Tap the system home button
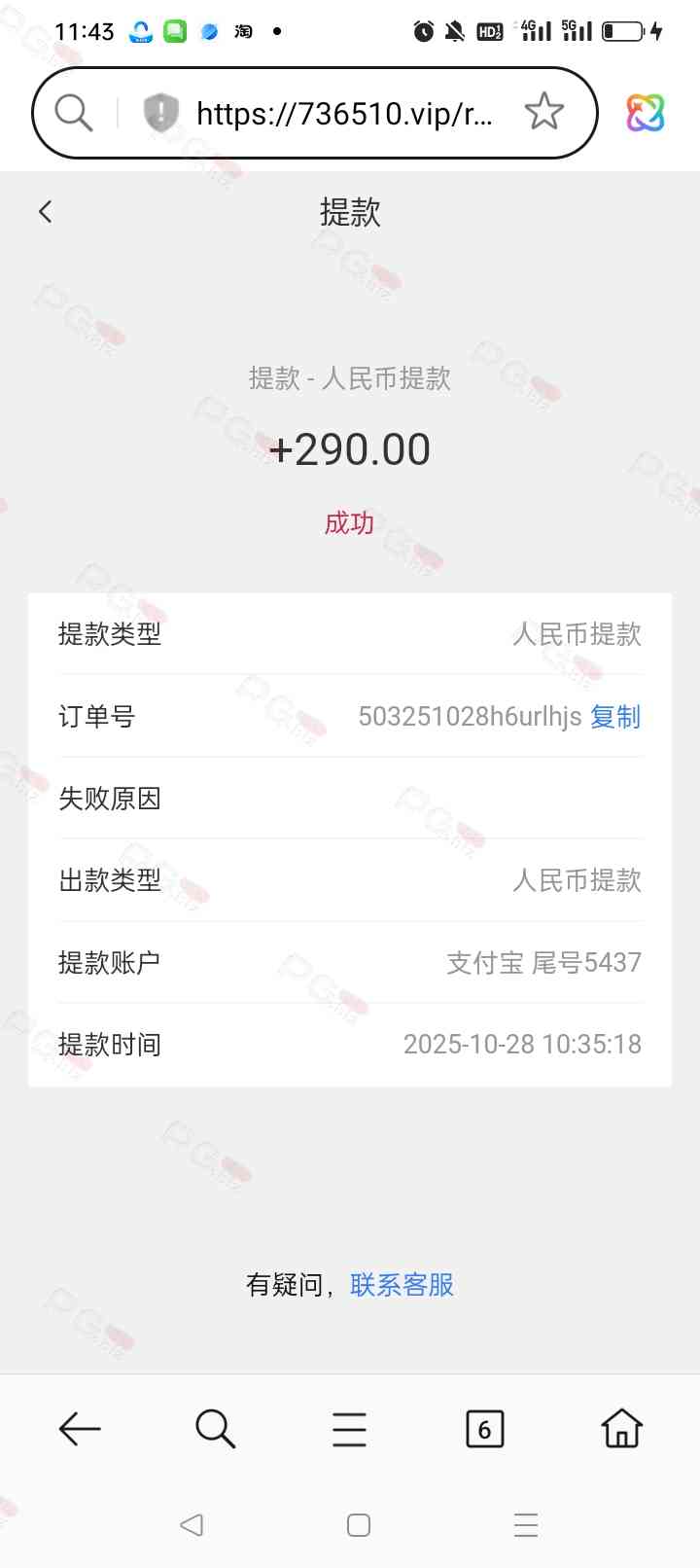 click(359, 1524)
